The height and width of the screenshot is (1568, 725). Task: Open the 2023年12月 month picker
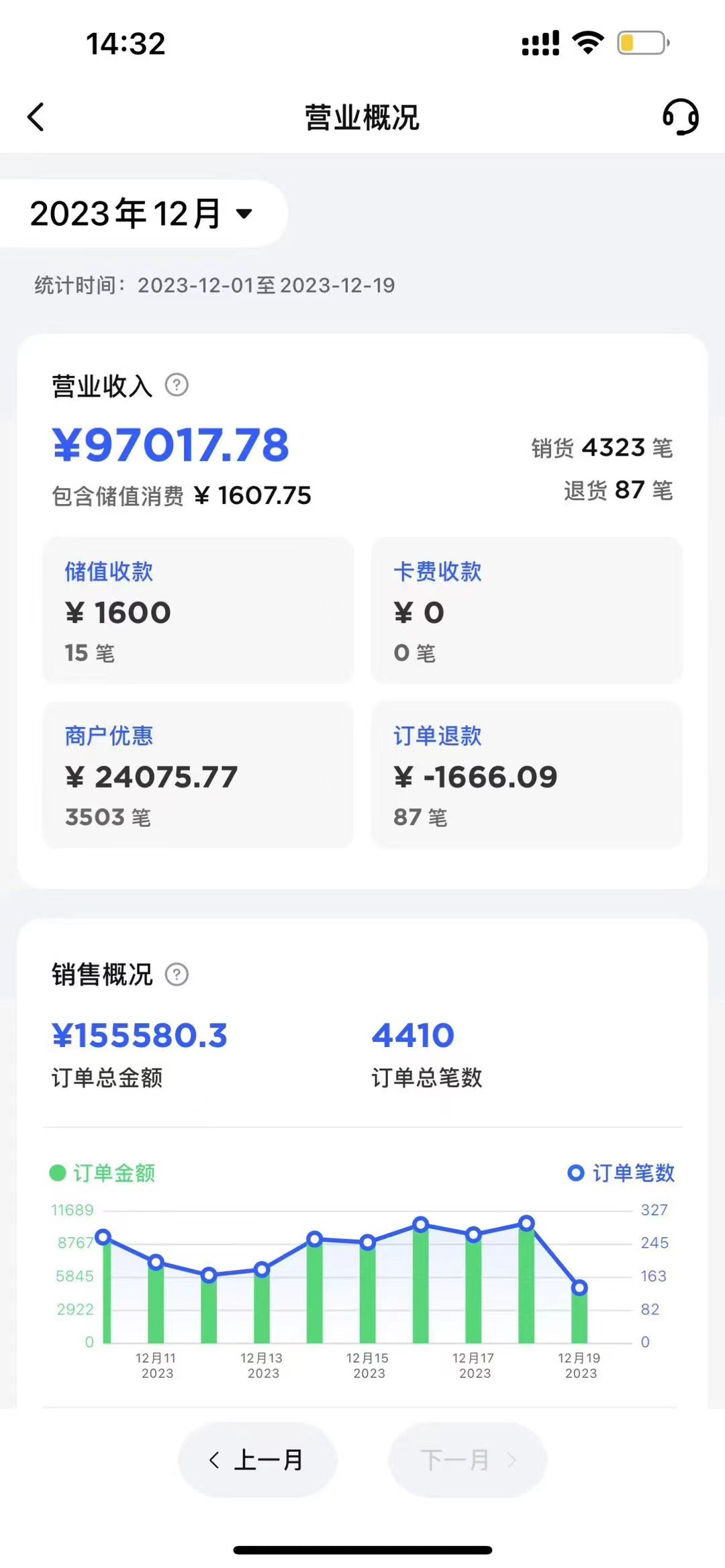click(x=142, y=214)
